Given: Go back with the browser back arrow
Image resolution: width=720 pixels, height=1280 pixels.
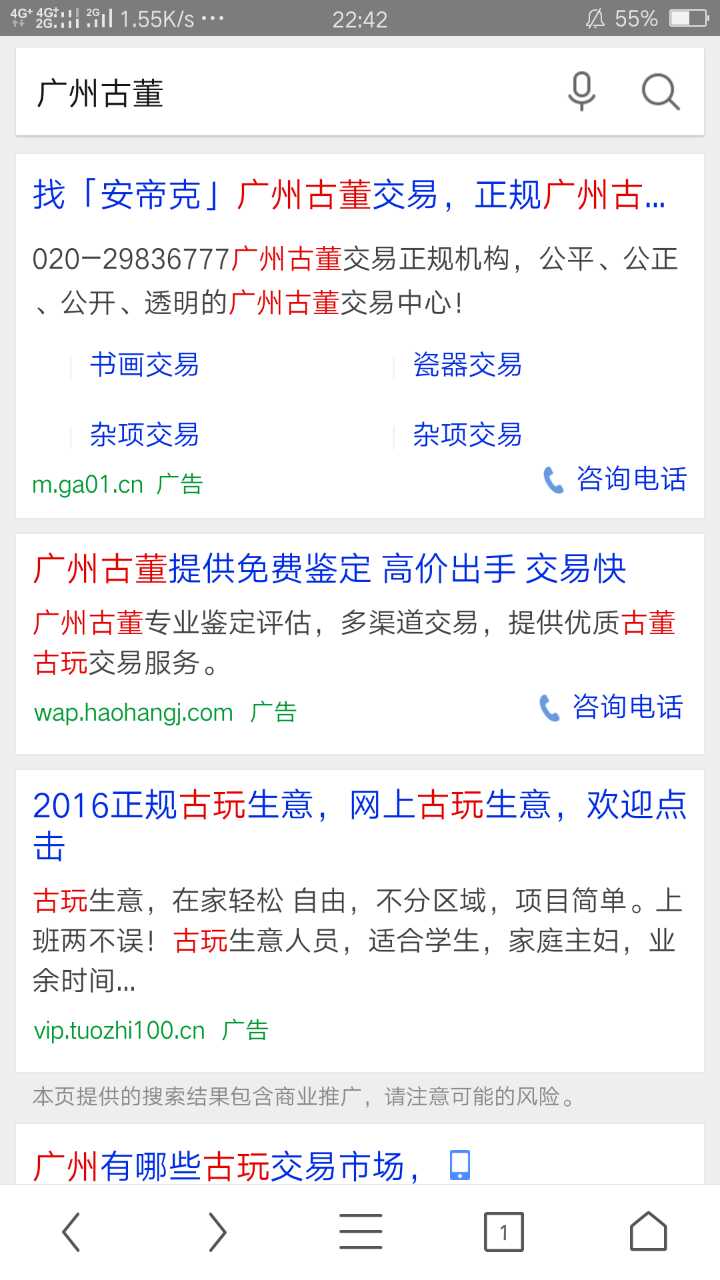Looking at the screenshot, I should coord(71,1232).
